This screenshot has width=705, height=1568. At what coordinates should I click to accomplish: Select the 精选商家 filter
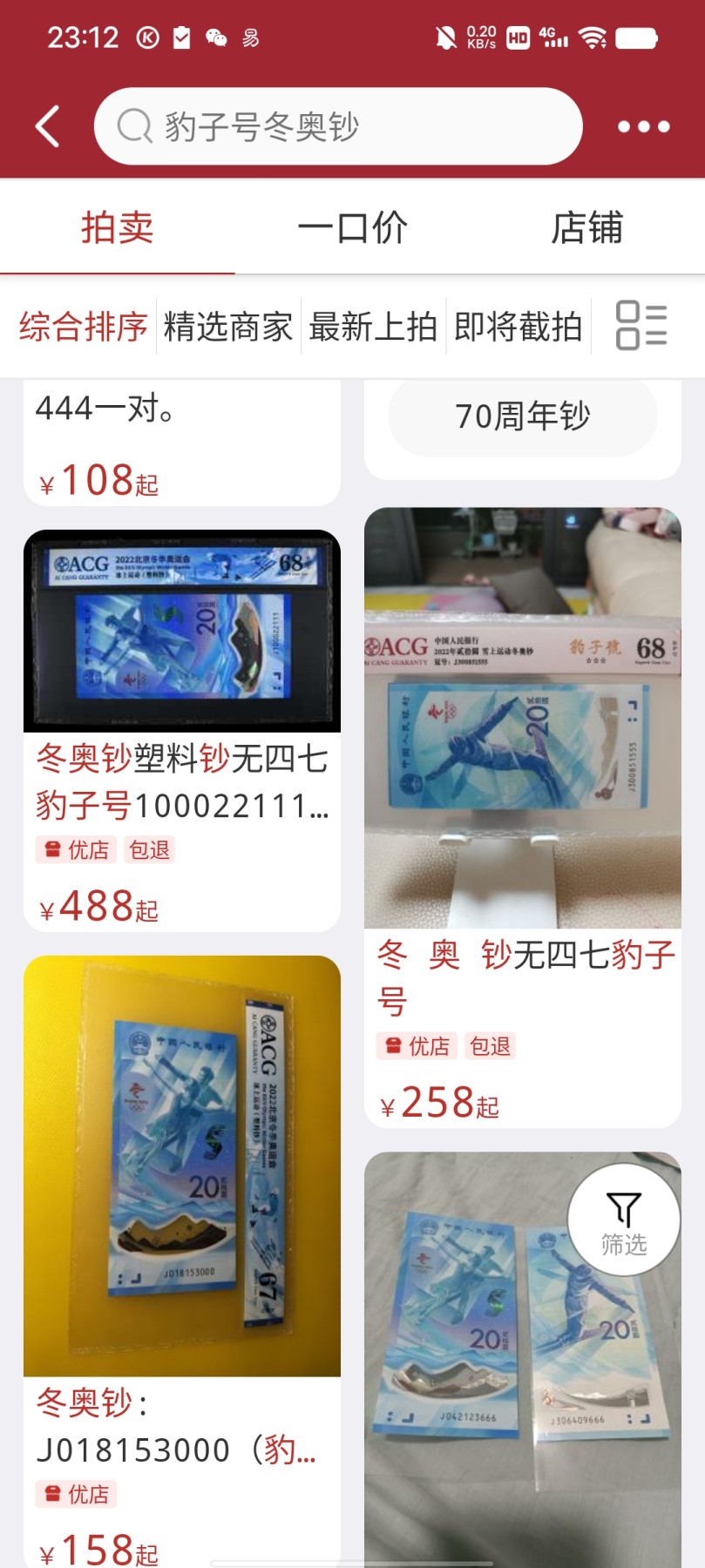tap(228, 327)
